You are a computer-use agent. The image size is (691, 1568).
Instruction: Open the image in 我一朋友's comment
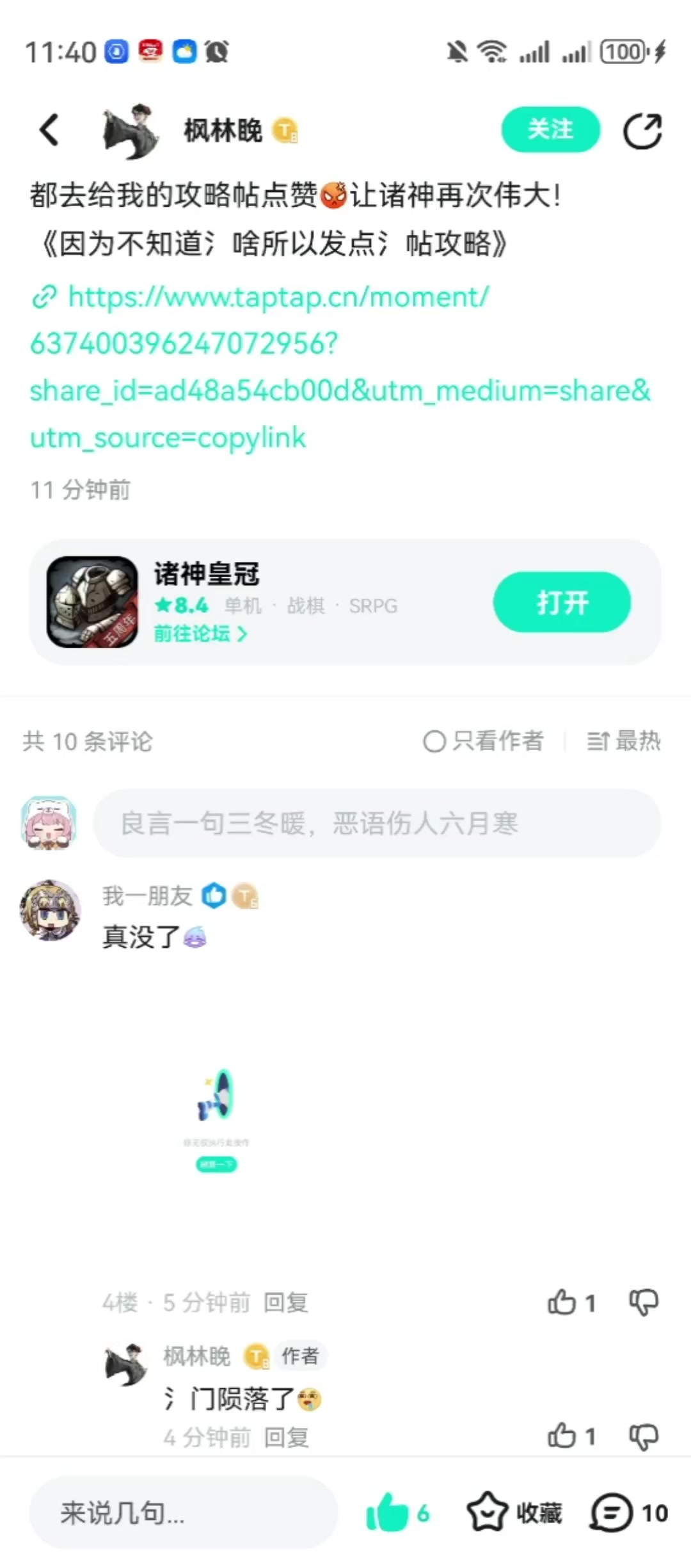coord(216,1121)
